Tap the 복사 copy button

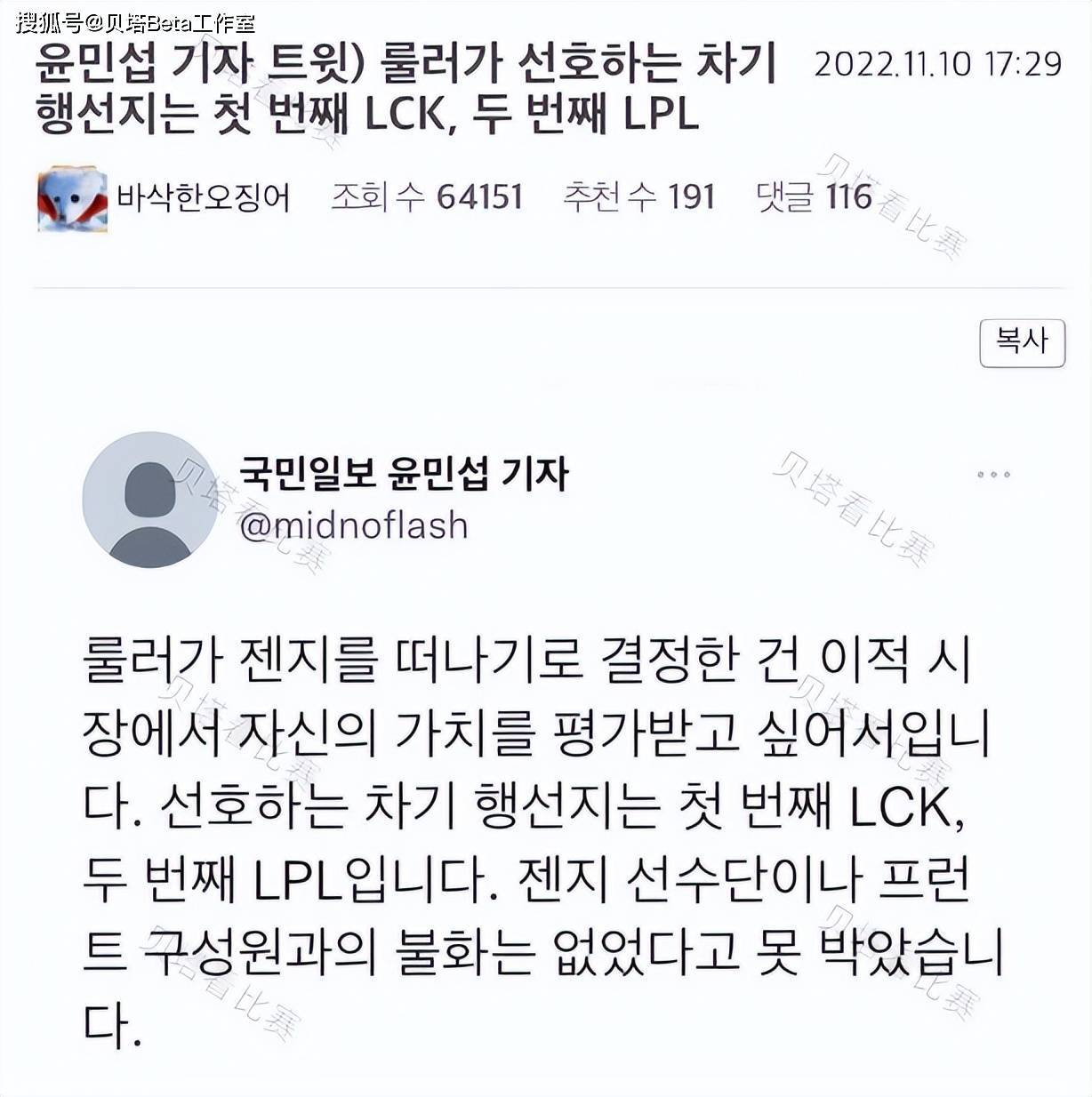(x=1022, y=342)
